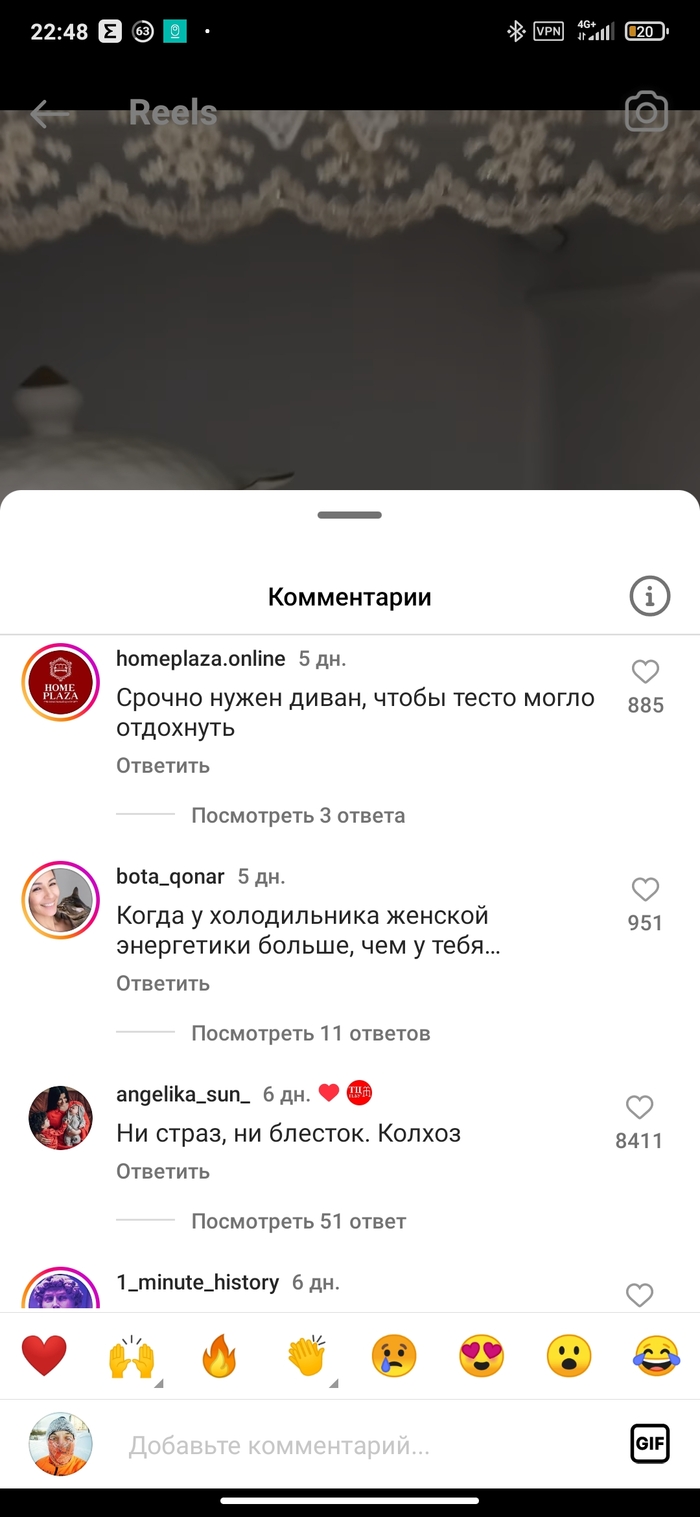The height and width of the screenshot is (1517, 700).
Task: Focus the «Добавьте комментарий» field
Action: click(350, 1446)
